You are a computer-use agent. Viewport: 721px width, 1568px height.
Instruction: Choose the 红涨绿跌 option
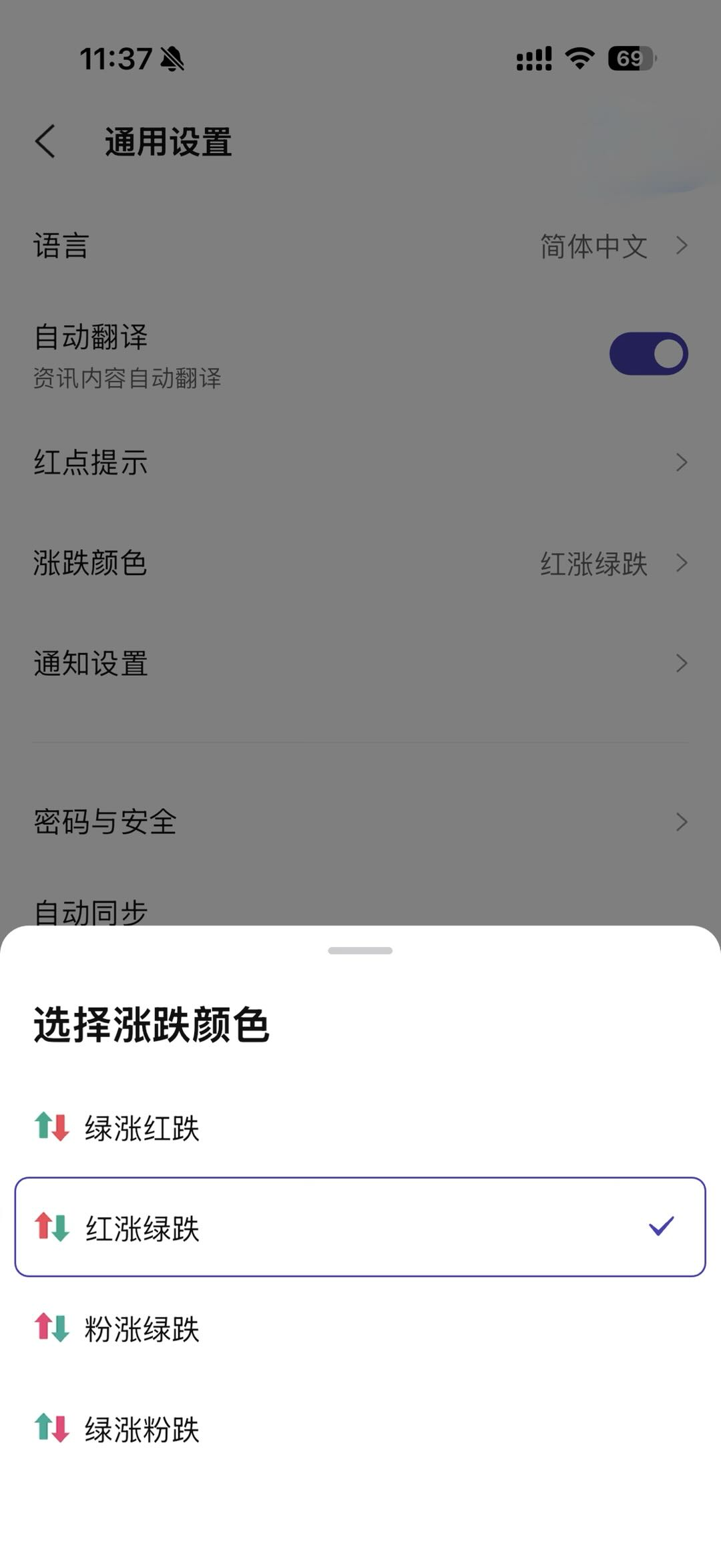359,1227
